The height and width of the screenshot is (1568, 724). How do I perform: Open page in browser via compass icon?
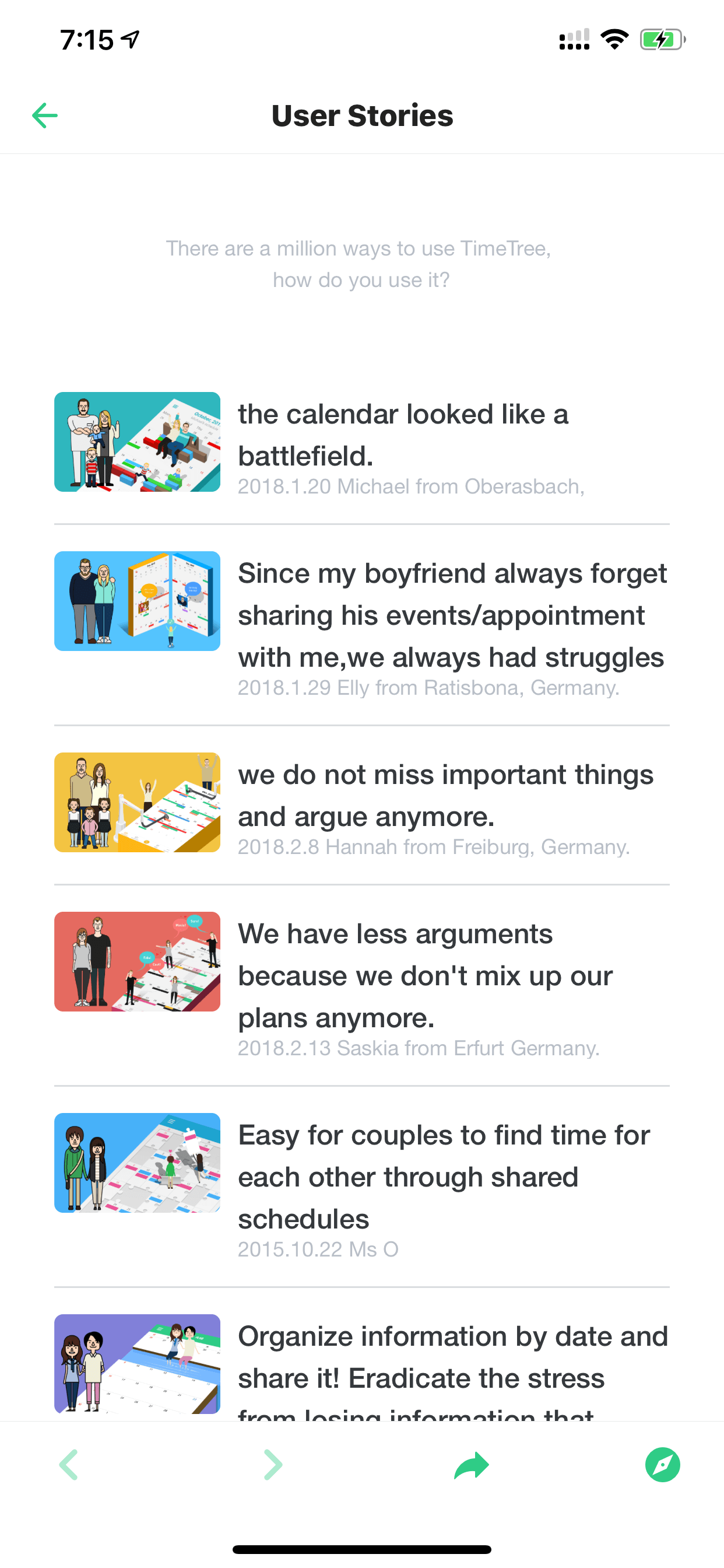[663, 1465]
